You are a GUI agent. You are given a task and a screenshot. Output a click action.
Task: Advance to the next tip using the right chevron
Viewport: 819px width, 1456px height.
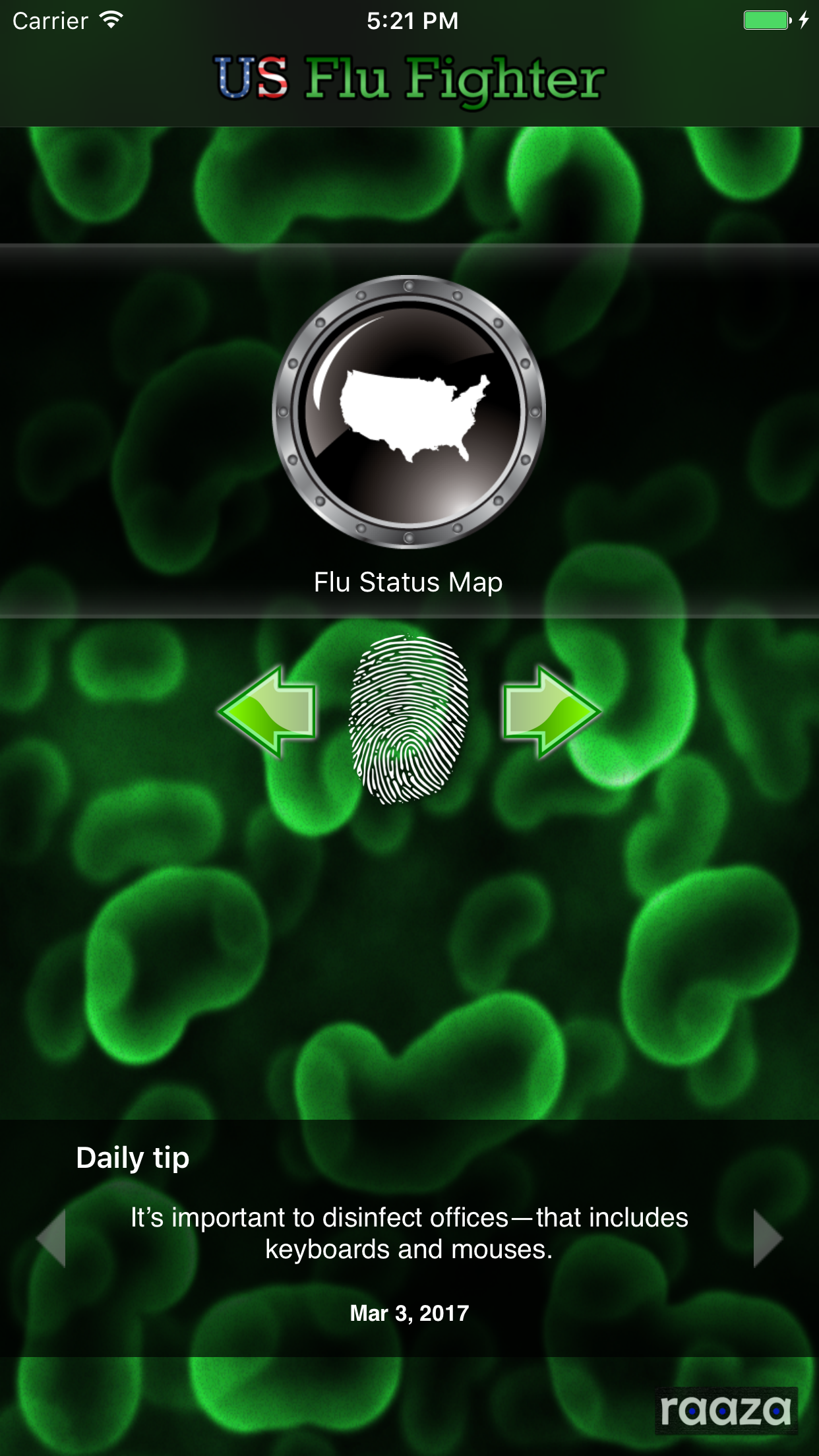tap(767, 1240)
